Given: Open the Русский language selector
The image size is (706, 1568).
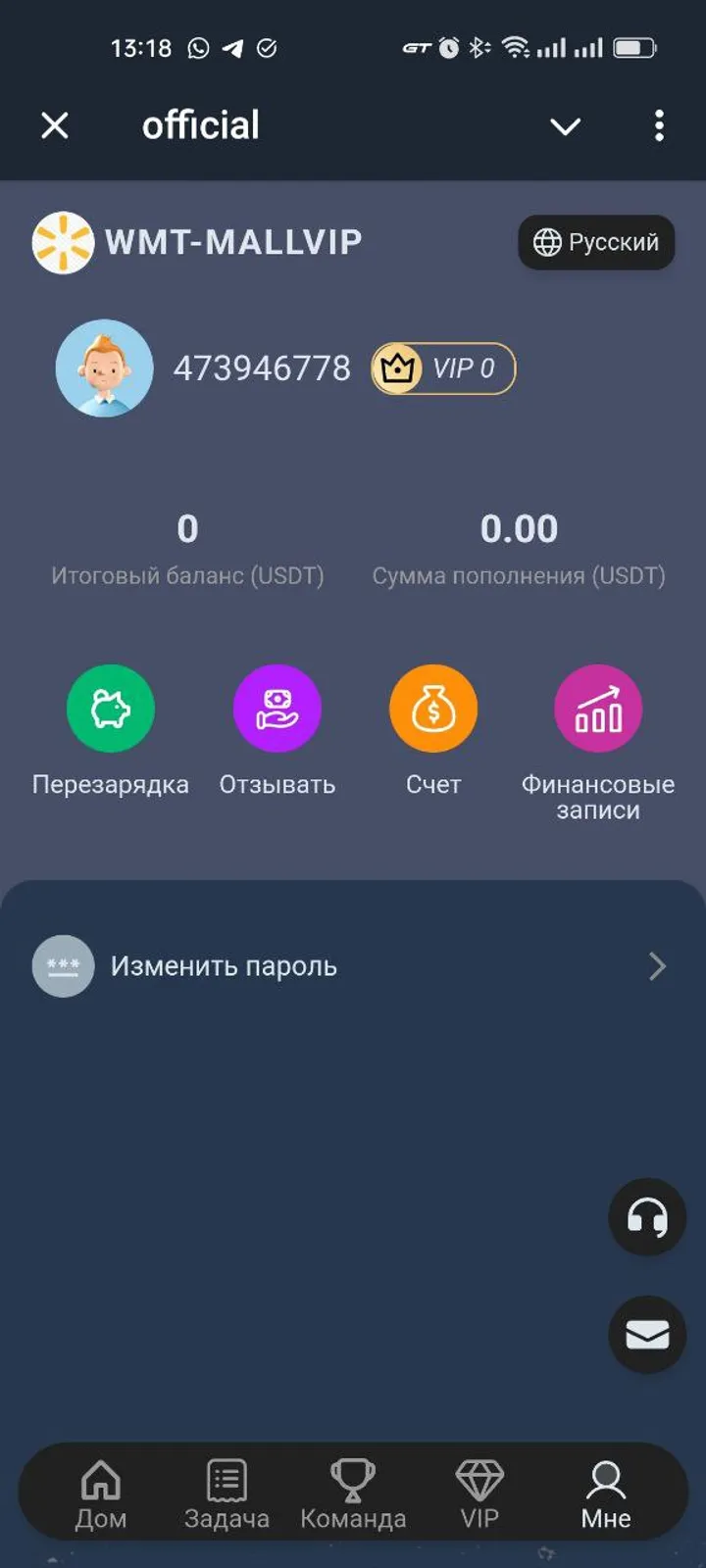Looking at the screenshot, I should (x=595, y=241).
